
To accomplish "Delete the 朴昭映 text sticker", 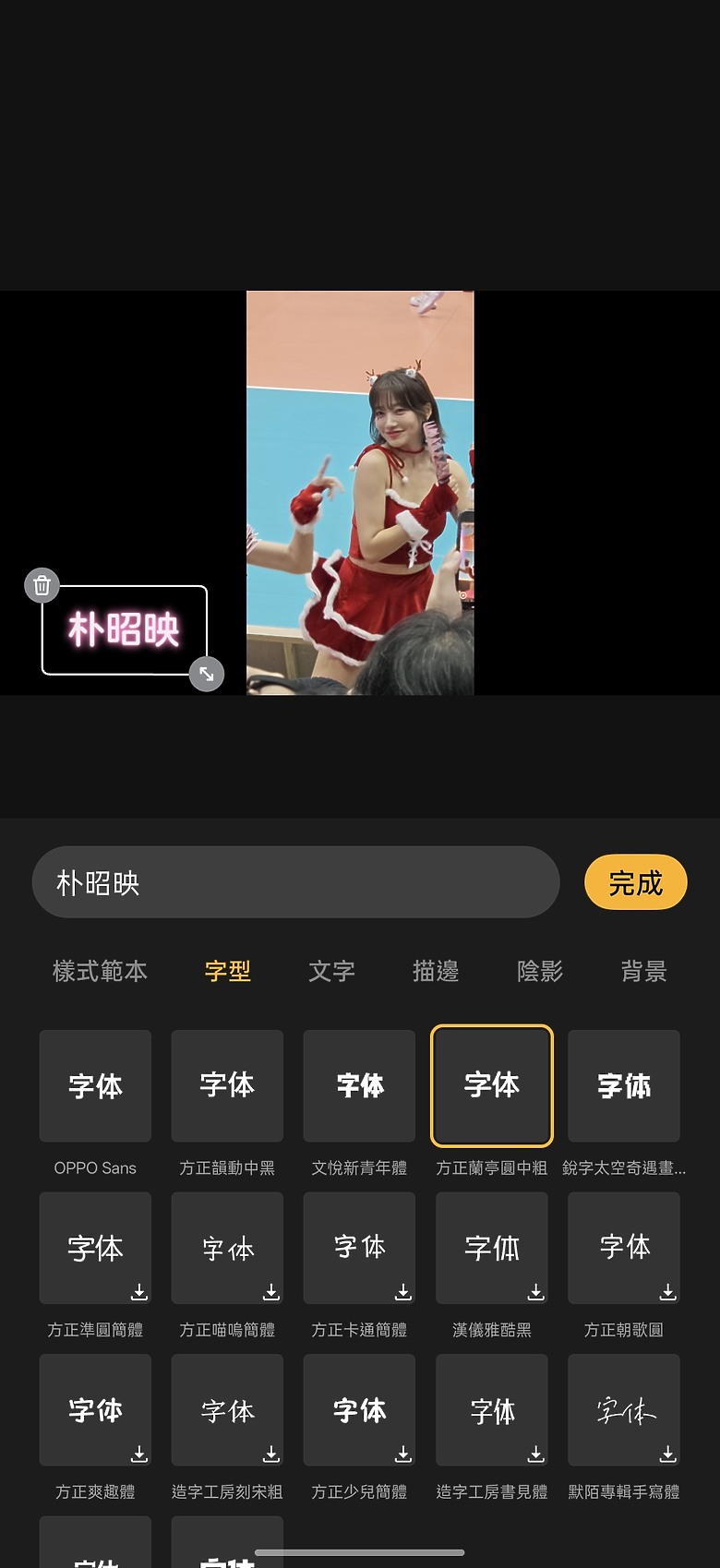I will pyautogui.click(x=42, y=584).
